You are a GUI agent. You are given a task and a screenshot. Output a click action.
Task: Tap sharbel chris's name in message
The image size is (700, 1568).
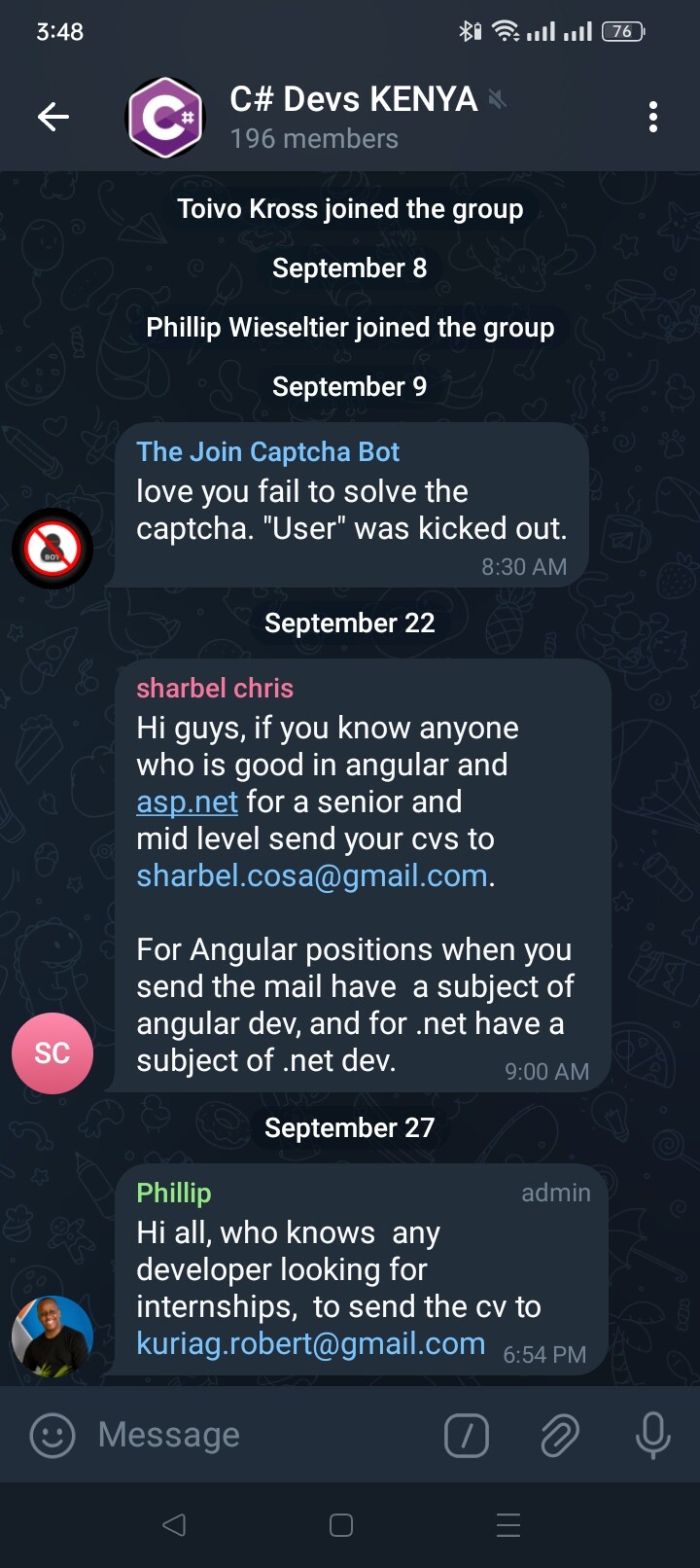[215, 689]
